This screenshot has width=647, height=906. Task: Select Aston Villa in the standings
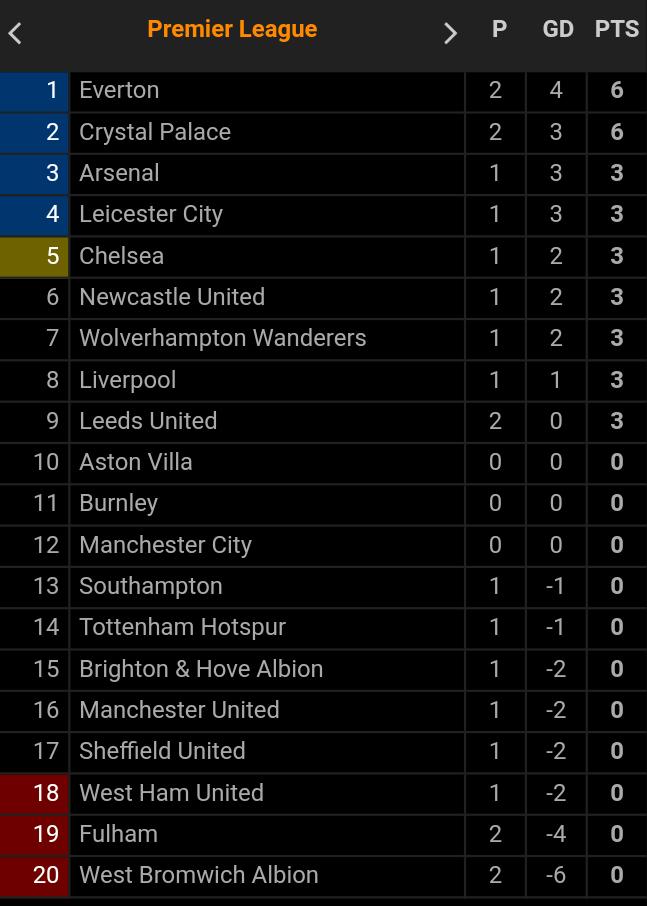pos(136,462)
